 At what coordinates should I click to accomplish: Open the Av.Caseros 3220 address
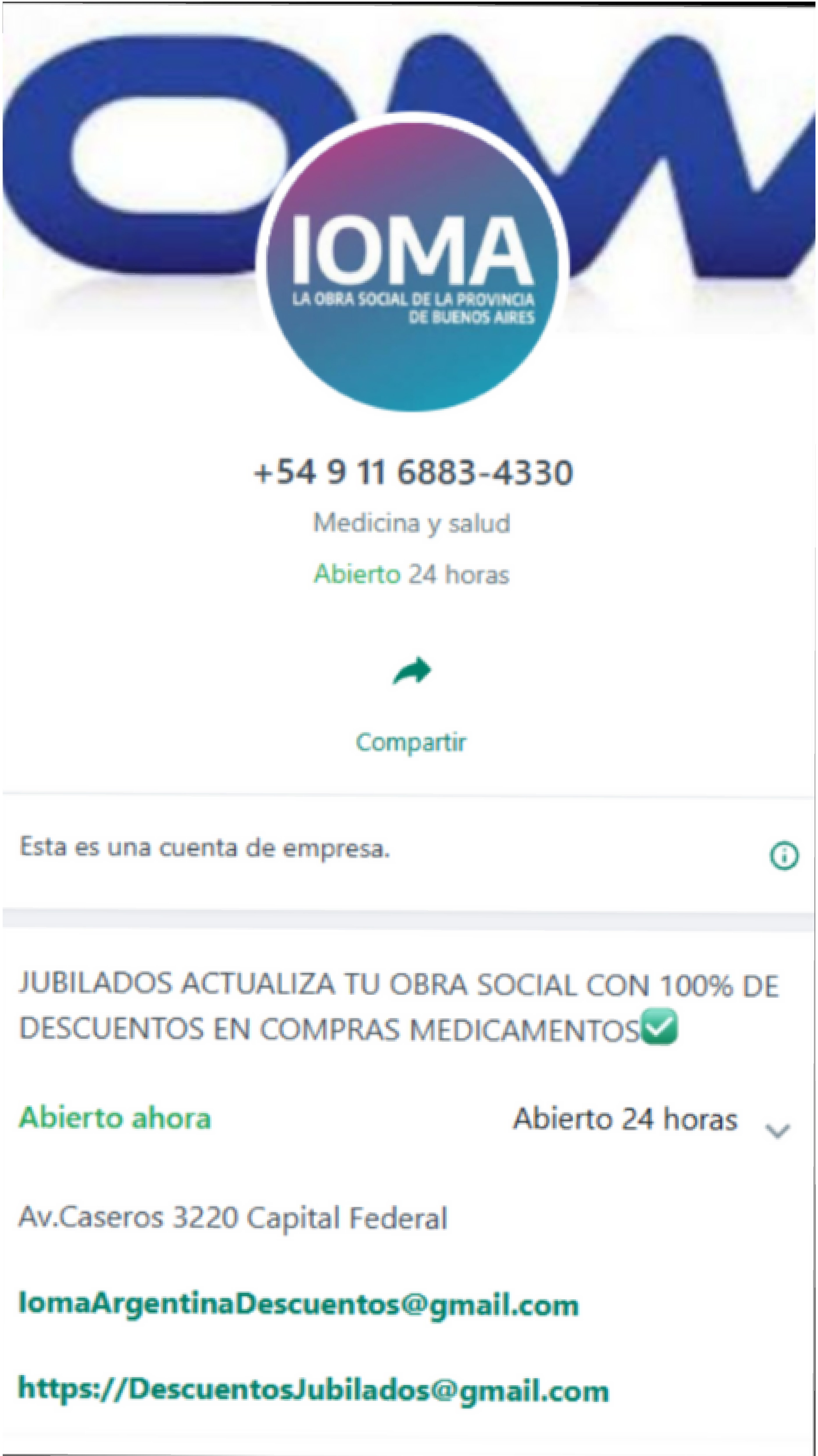pos(233,1217)
